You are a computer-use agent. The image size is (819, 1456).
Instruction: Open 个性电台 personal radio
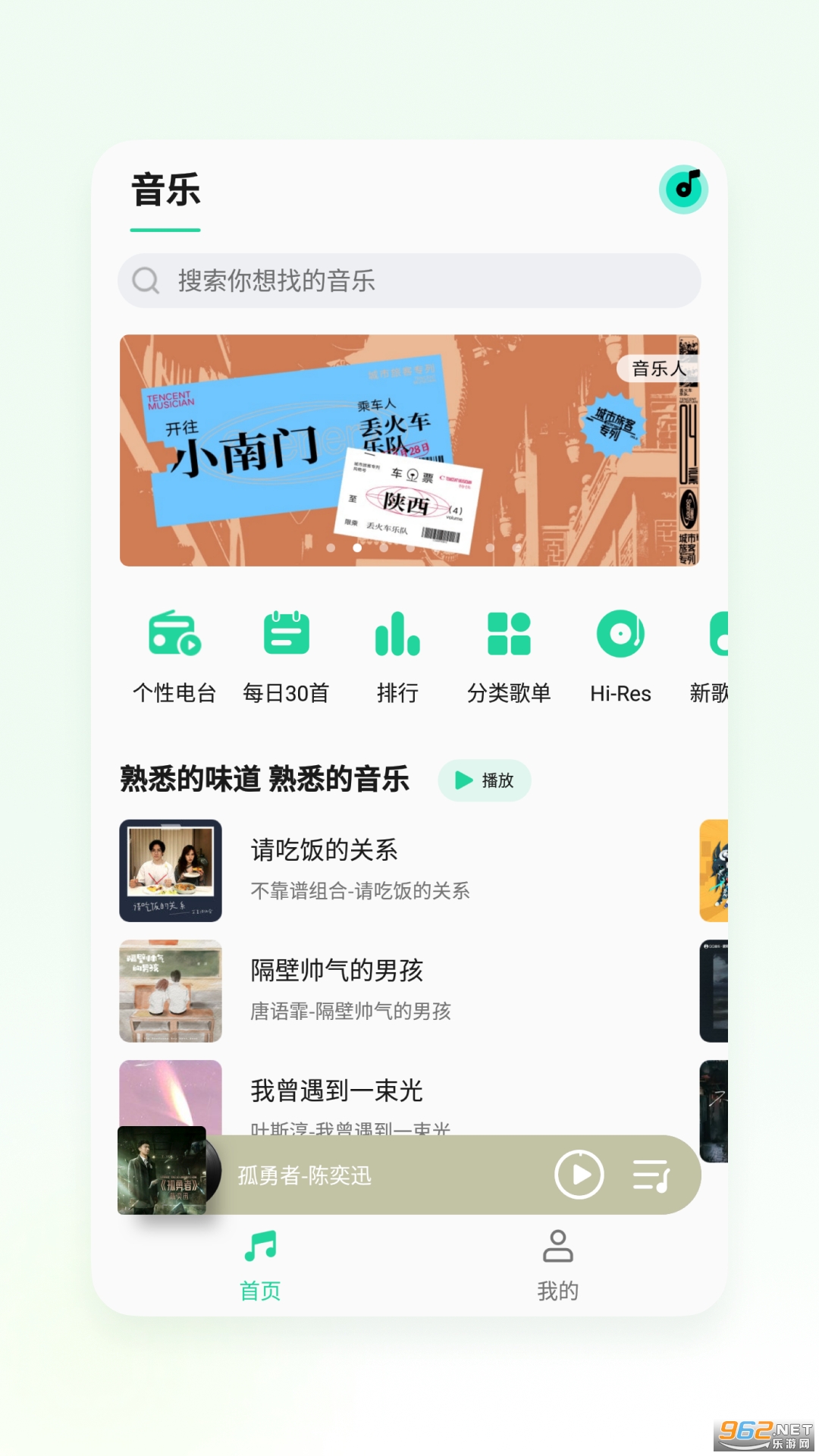[174, 656]
